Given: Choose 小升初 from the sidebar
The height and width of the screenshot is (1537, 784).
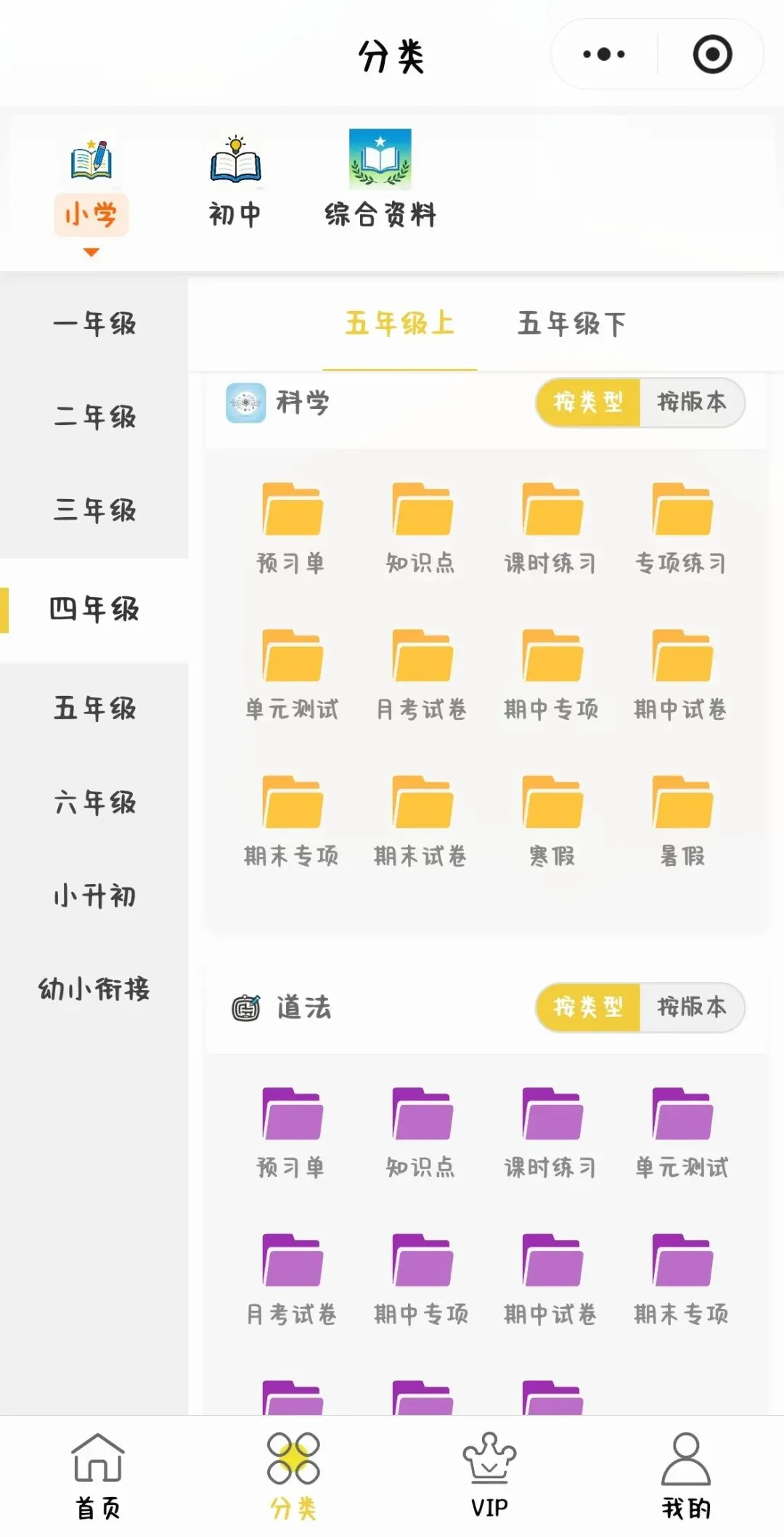Looking at the screenshot, I should pos(94,896).
